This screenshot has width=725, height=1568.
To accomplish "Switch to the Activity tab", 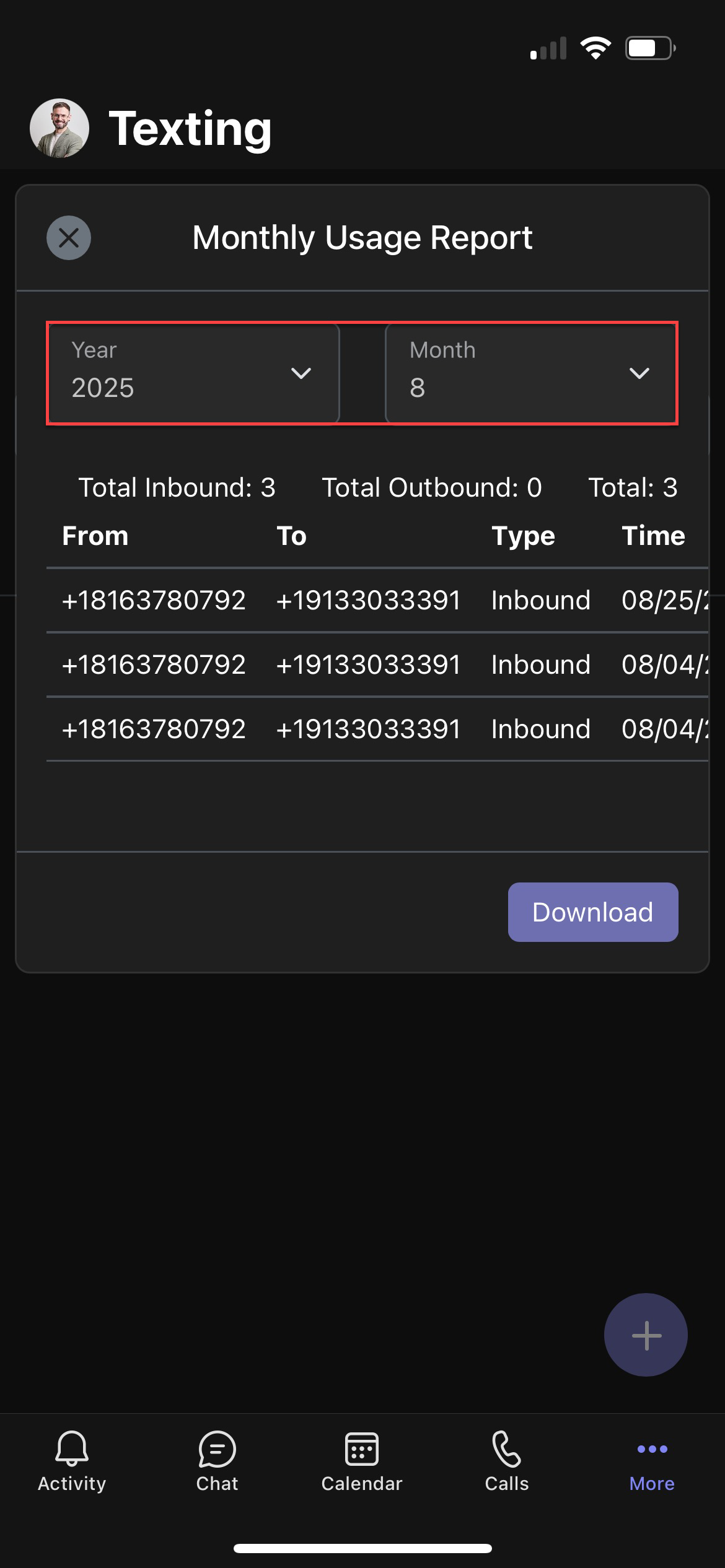I will pos(72,1461).
